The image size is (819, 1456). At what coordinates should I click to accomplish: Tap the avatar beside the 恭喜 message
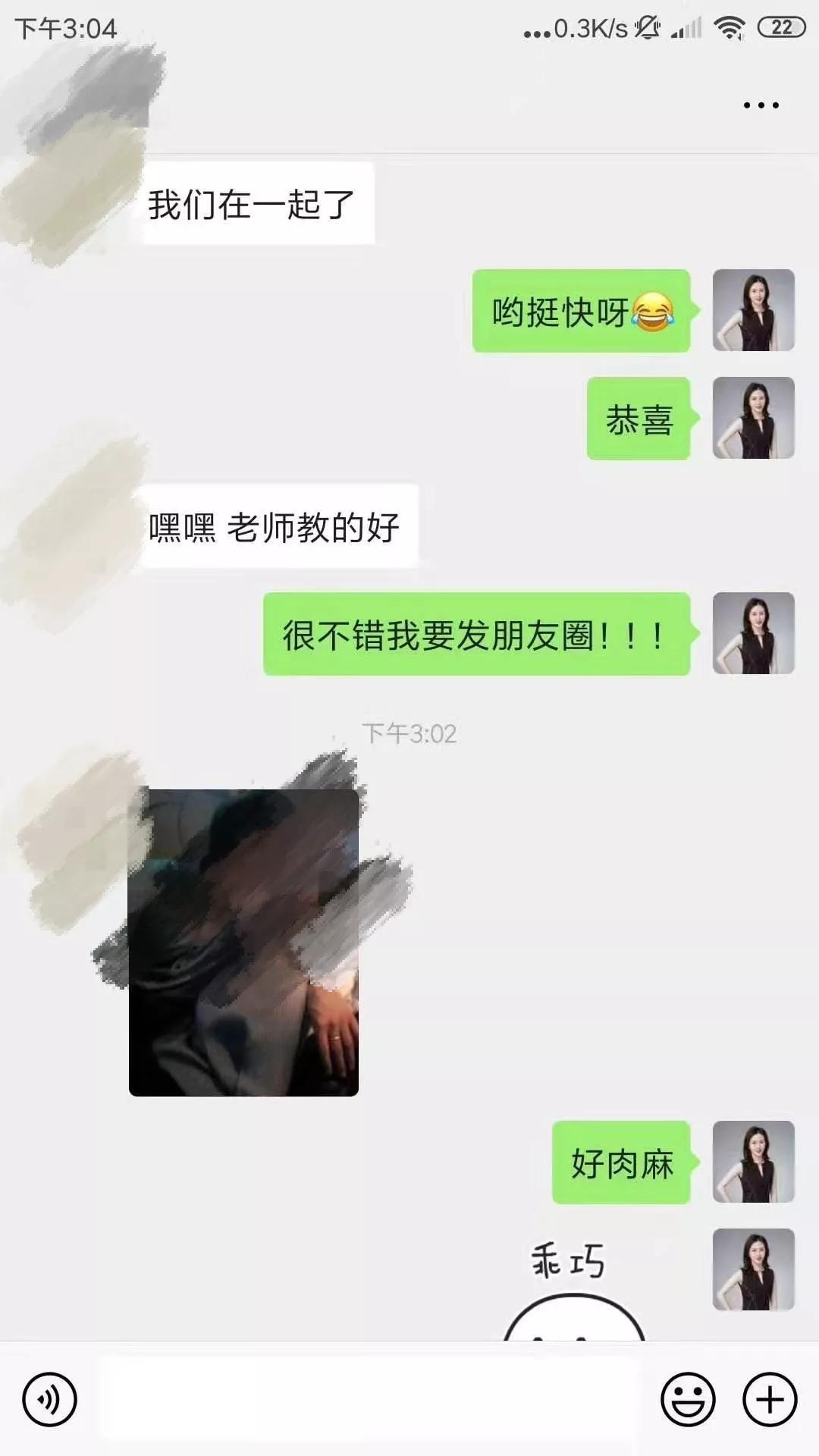[x=753, y=418]
